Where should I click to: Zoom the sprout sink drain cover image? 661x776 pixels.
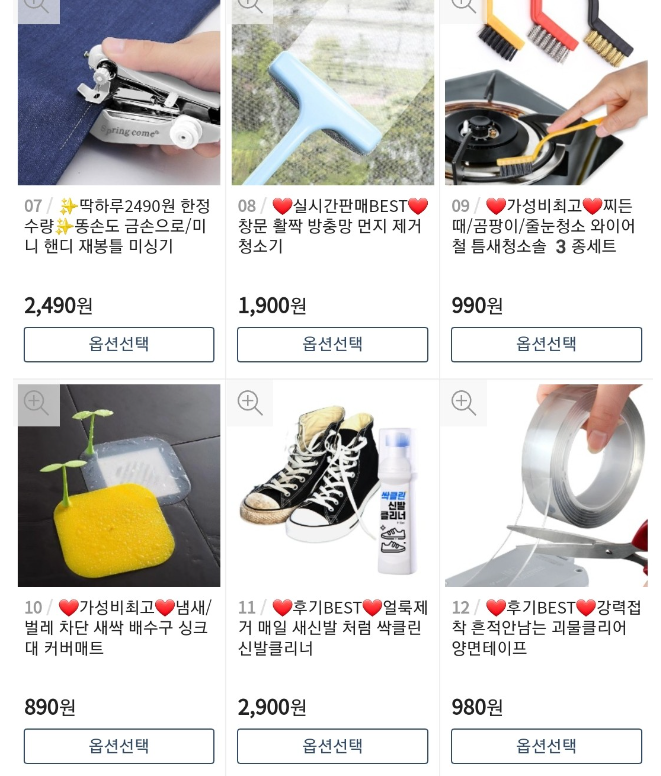37,404
